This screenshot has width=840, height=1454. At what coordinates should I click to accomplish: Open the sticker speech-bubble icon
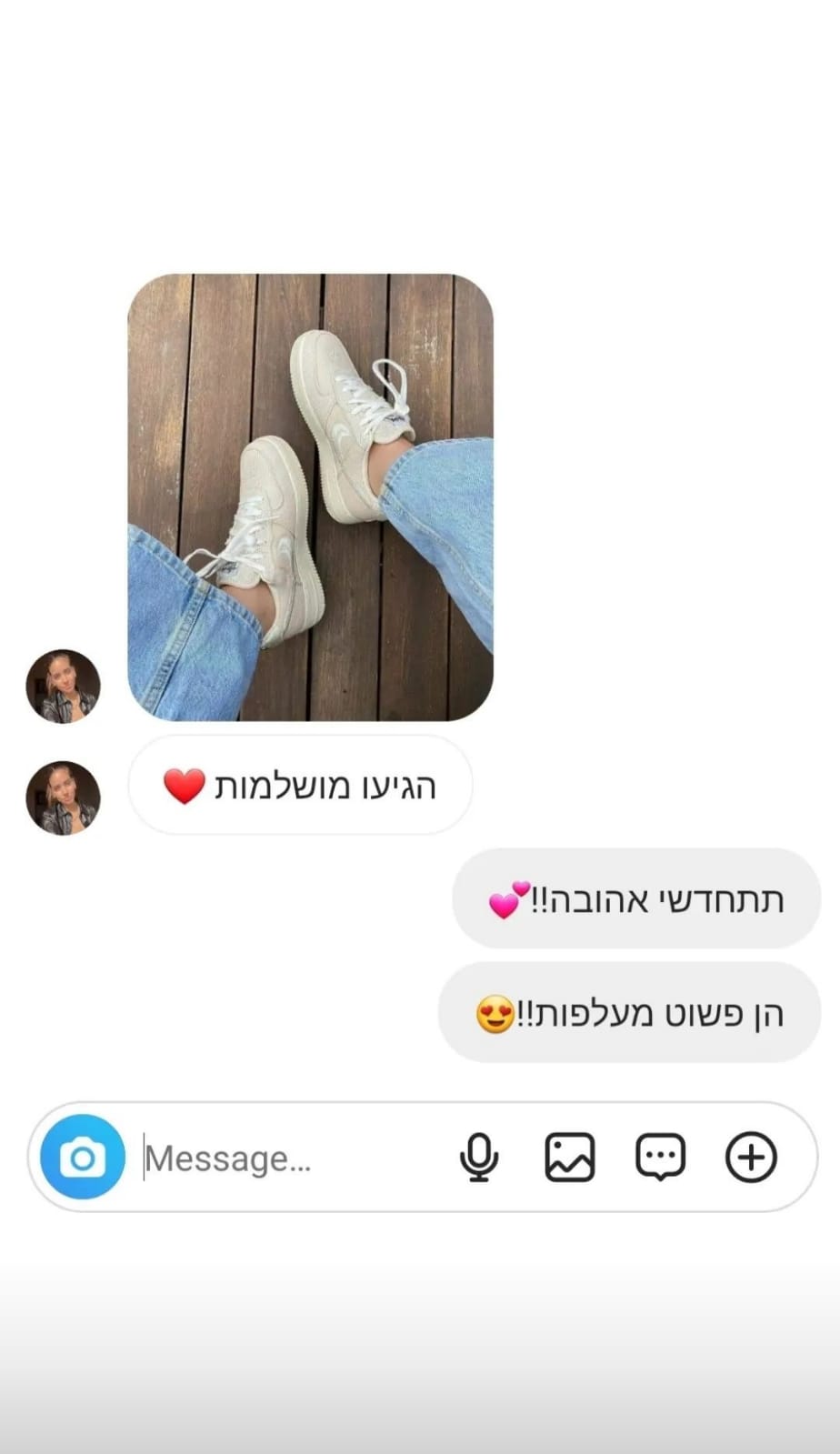(x=660, y=1158)
